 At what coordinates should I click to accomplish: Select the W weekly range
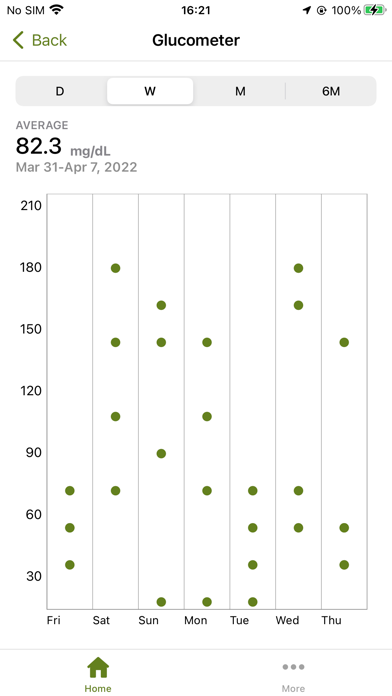[150, 91]
